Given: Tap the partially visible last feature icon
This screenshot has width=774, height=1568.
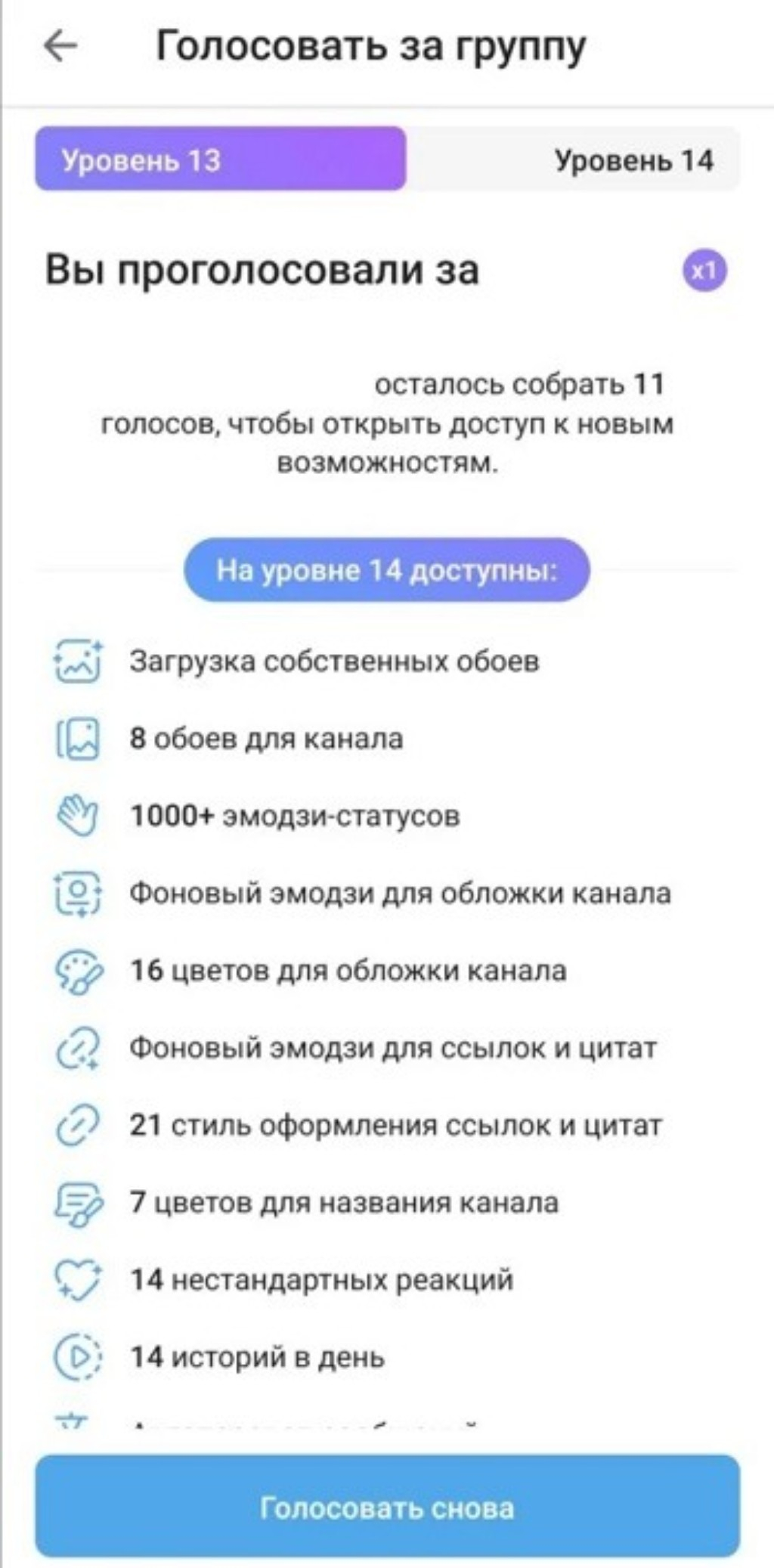Looking at the screenshot, I should (x=76, y=1421).
